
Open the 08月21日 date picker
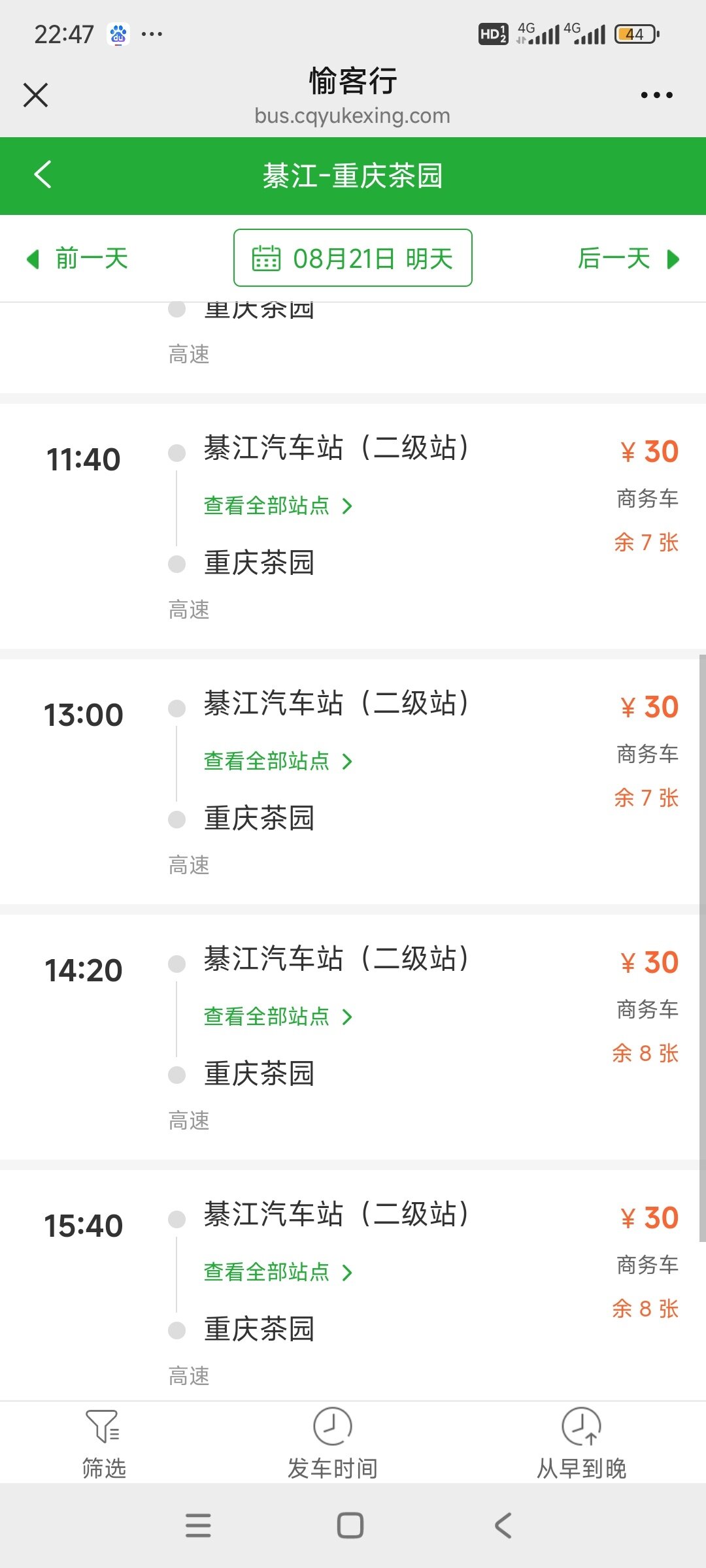tap(353, 258)
